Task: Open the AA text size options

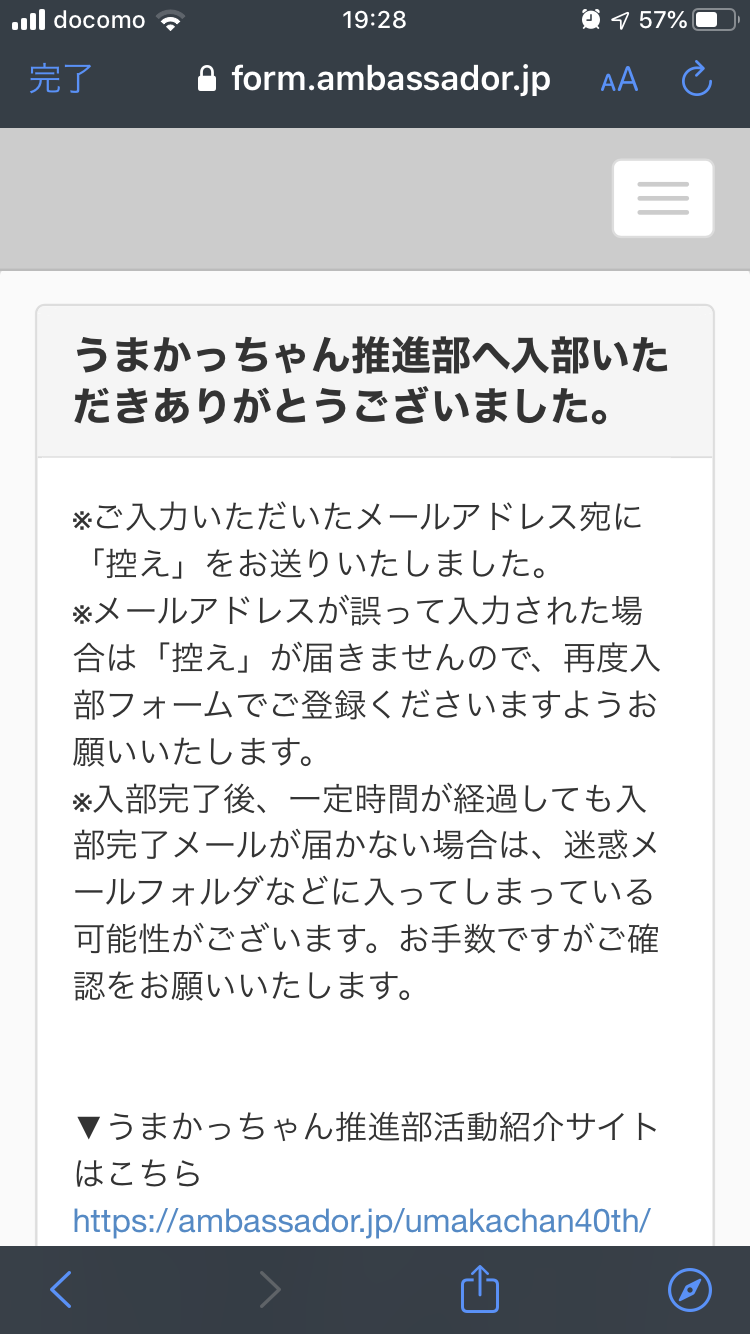Action: click(x=619, y=80)
